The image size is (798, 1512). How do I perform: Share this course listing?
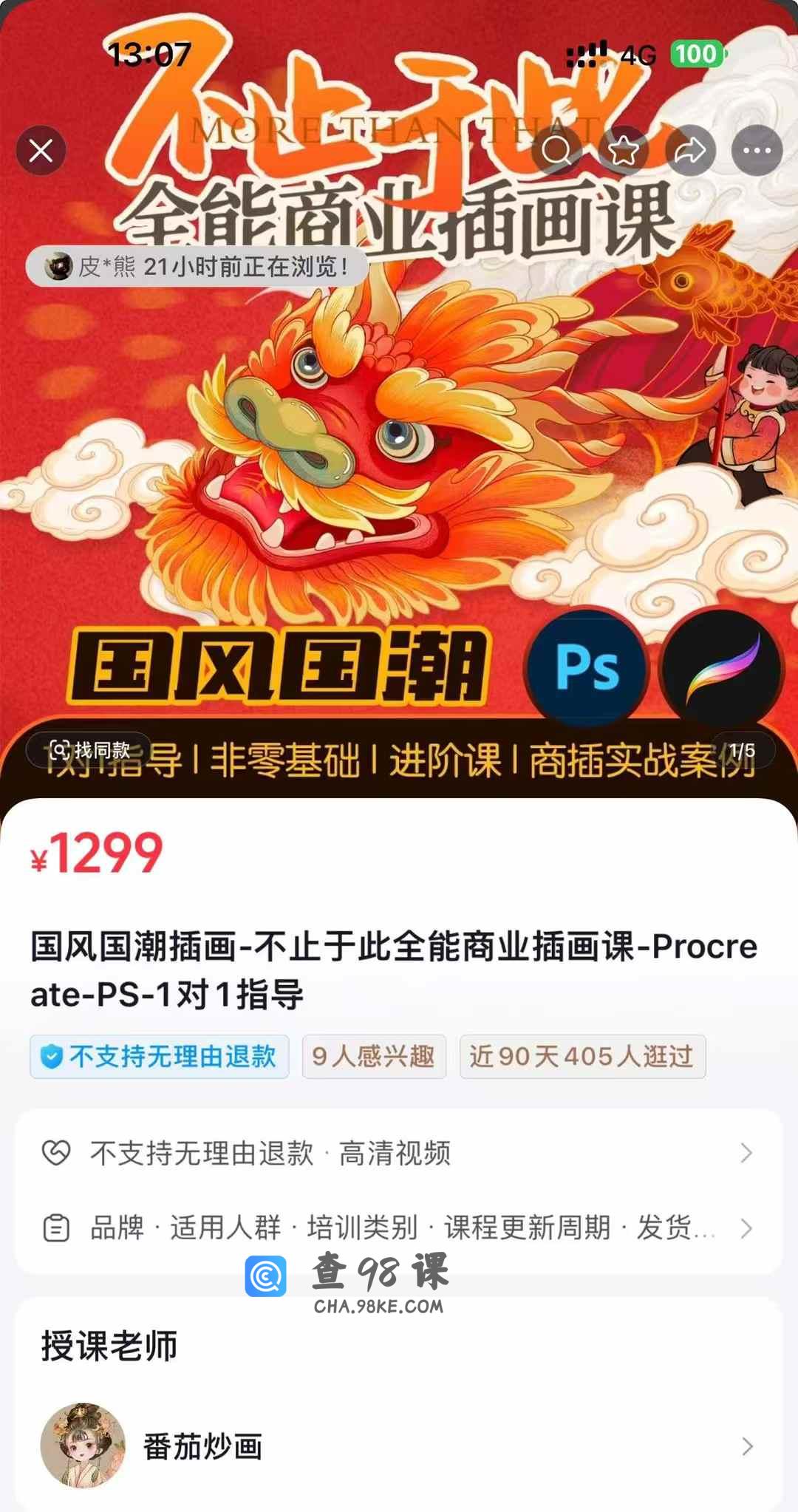pyautogui.click(x=690, y=151)
